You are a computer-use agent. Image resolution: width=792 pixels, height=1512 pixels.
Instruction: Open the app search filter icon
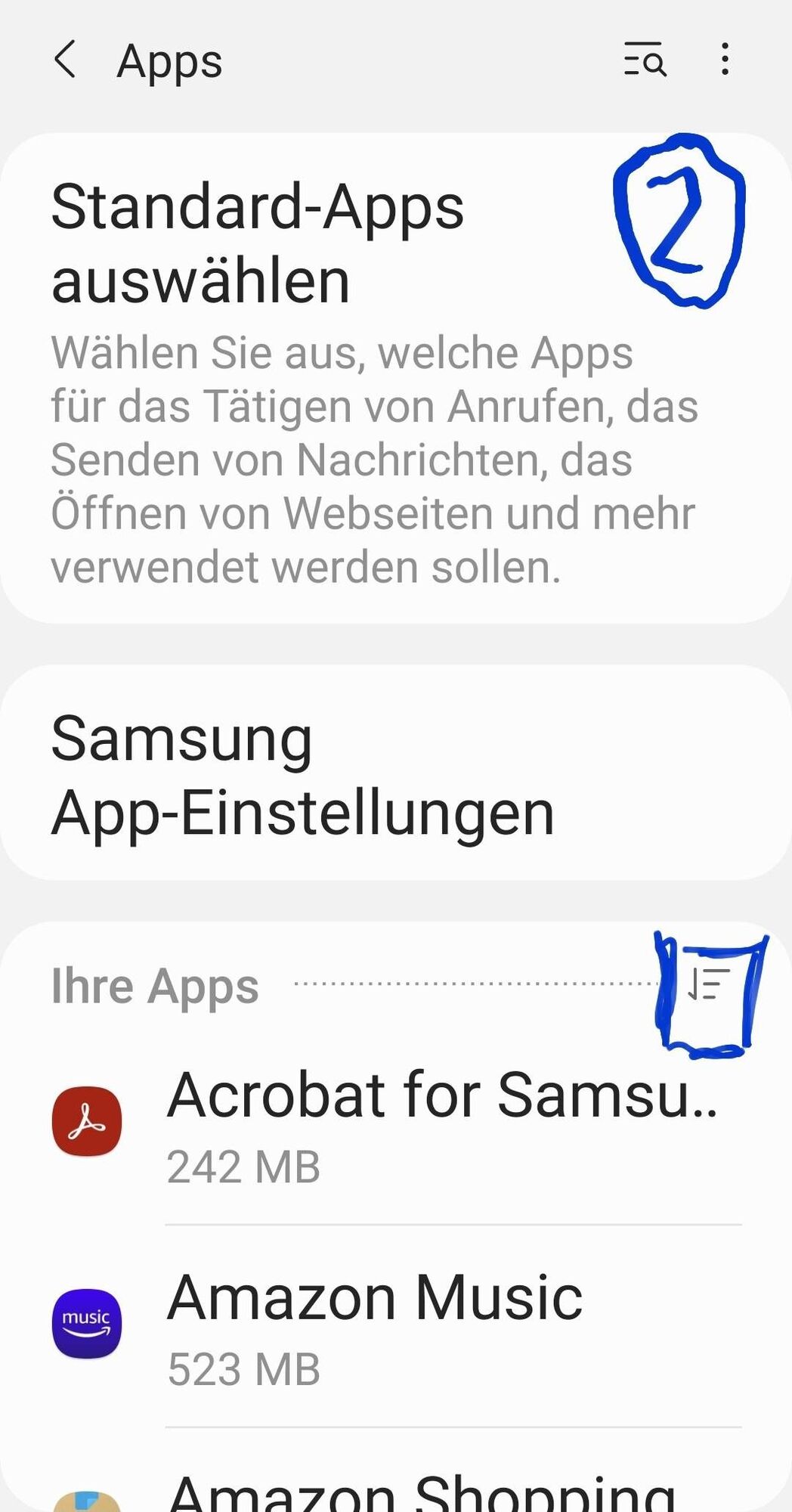(x=645, y=60)
